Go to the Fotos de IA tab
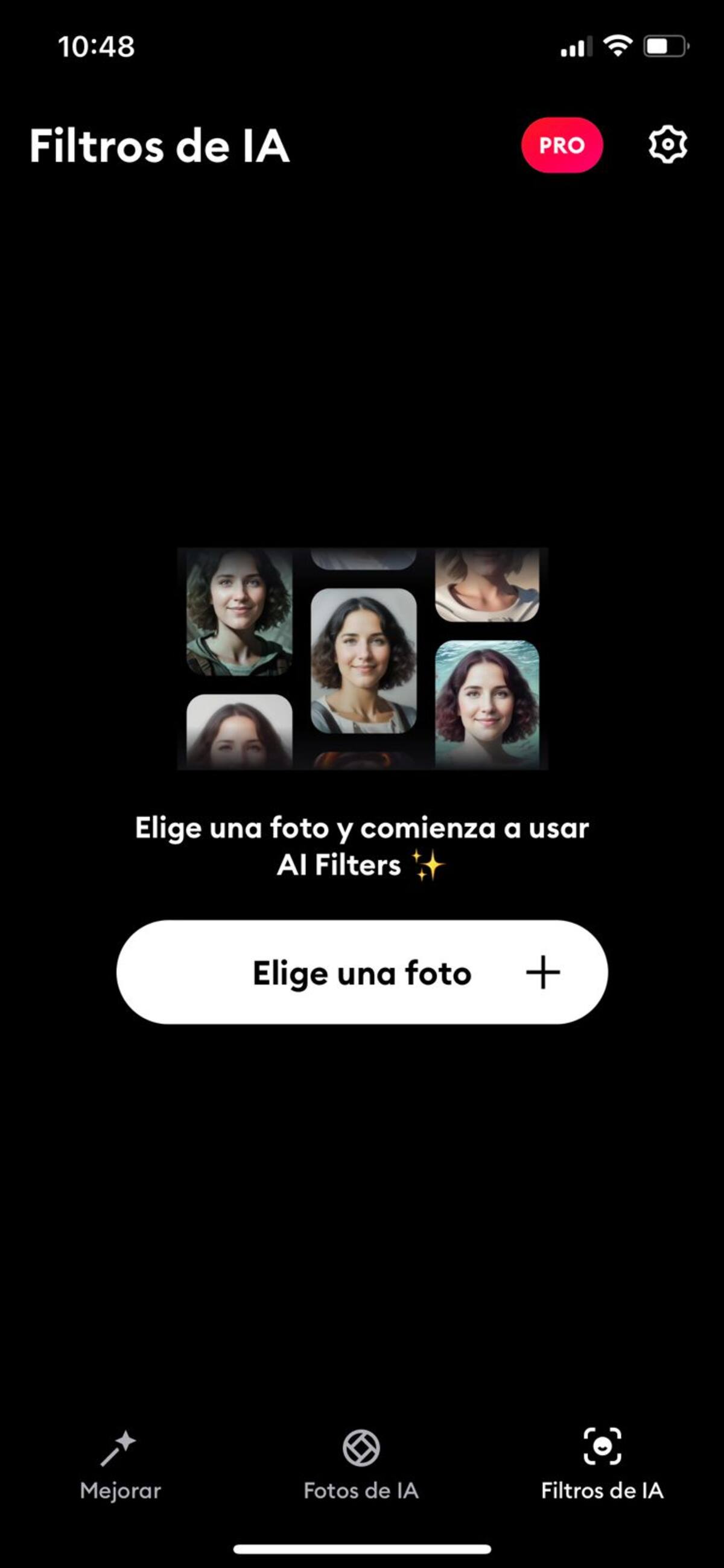 (361, 1465)
